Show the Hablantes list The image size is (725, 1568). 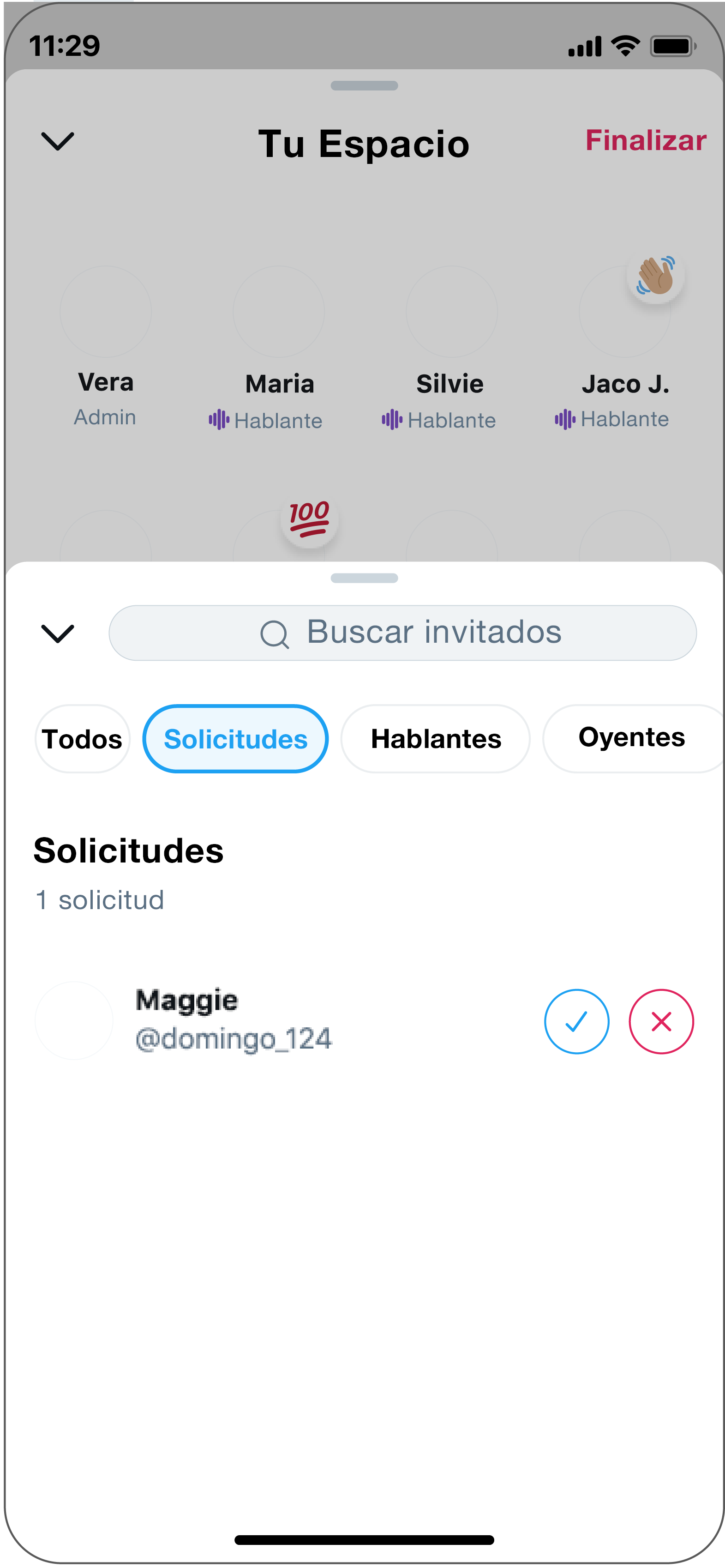point(436,738)
